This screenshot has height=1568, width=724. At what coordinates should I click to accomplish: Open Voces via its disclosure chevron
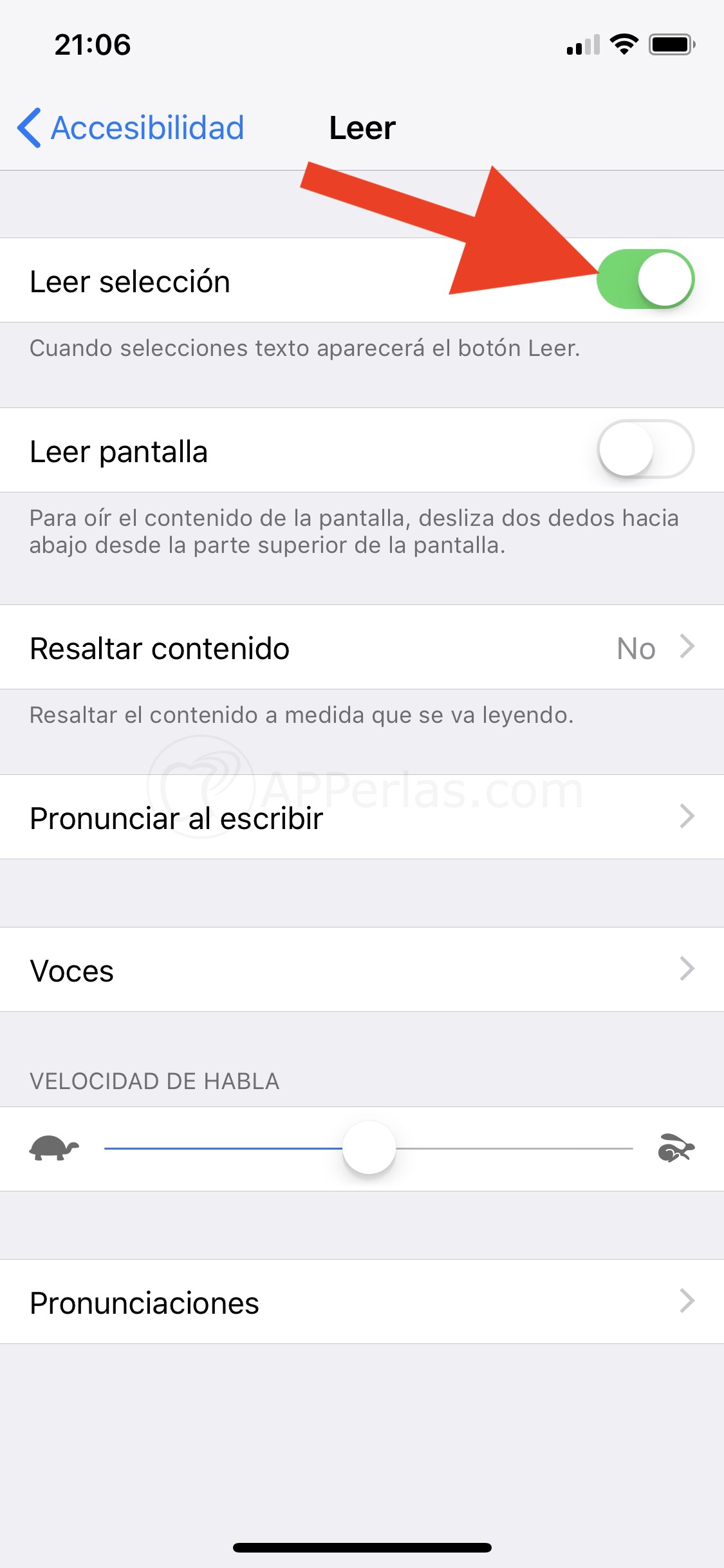[689, 970]
